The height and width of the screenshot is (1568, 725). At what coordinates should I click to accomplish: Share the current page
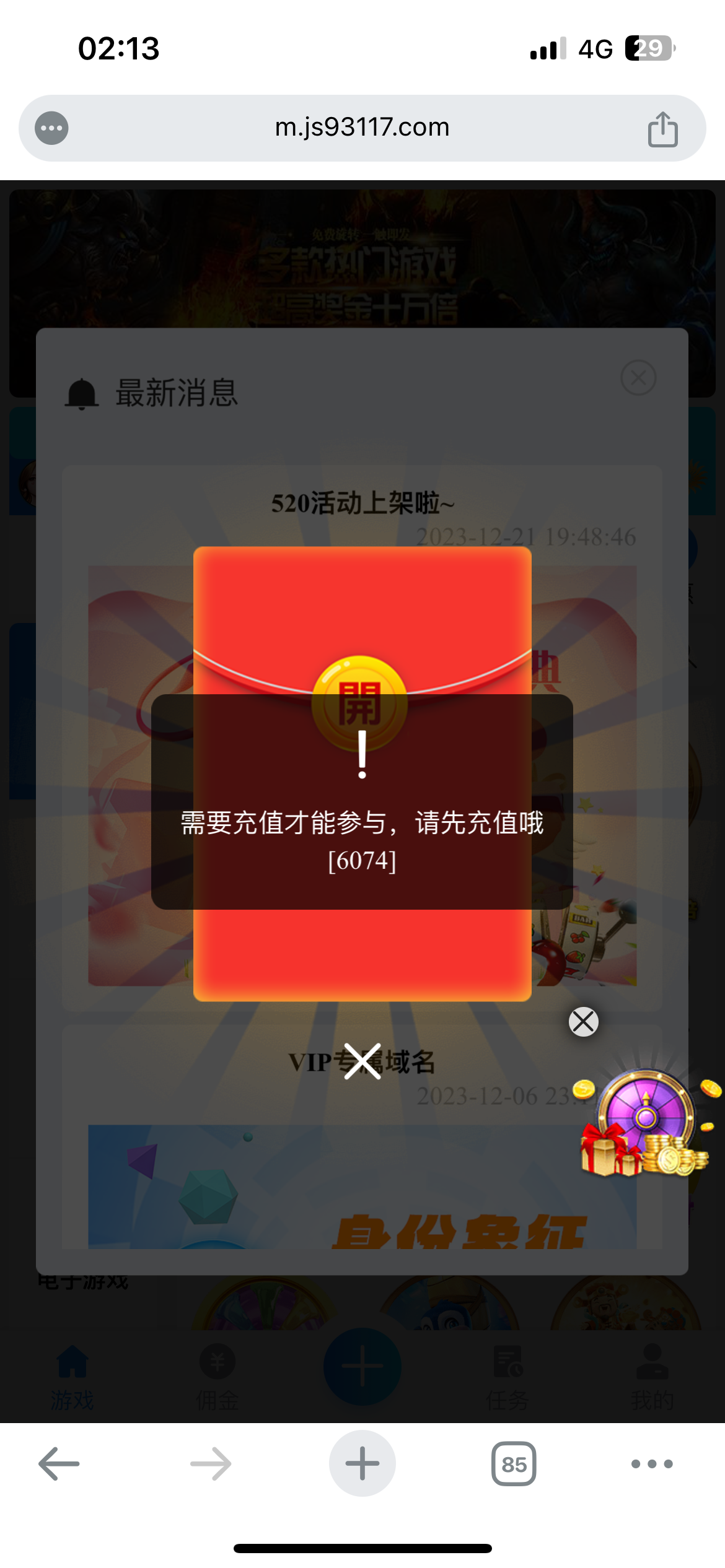[x=662, y=129]
